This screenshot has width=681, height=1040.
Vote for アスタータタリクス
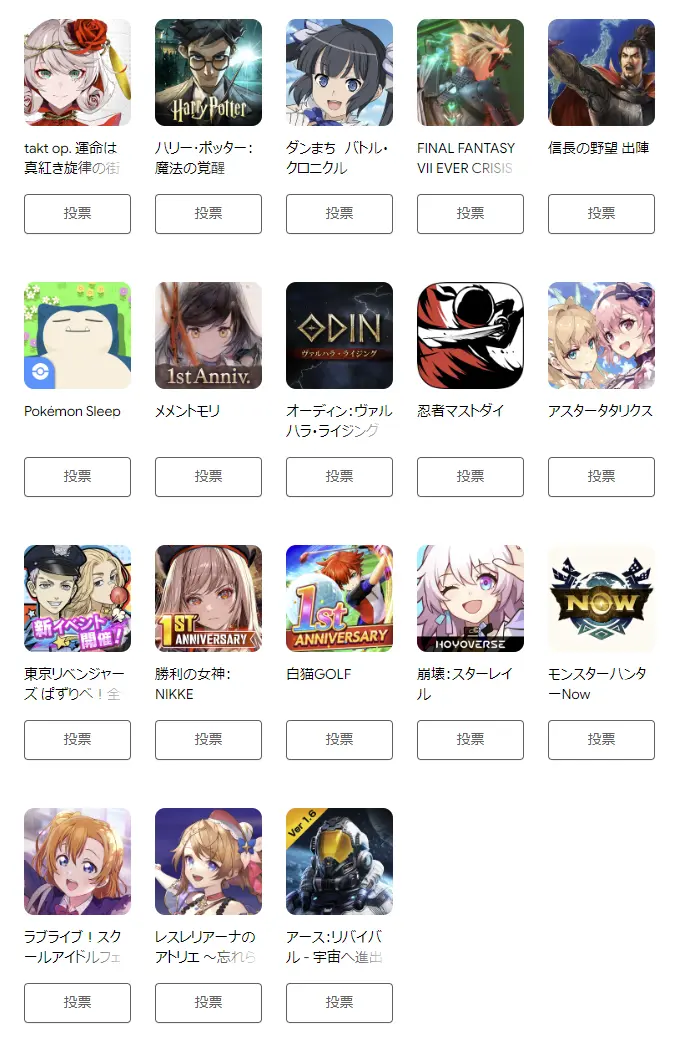pyautogui.click(x=601, y=477)
